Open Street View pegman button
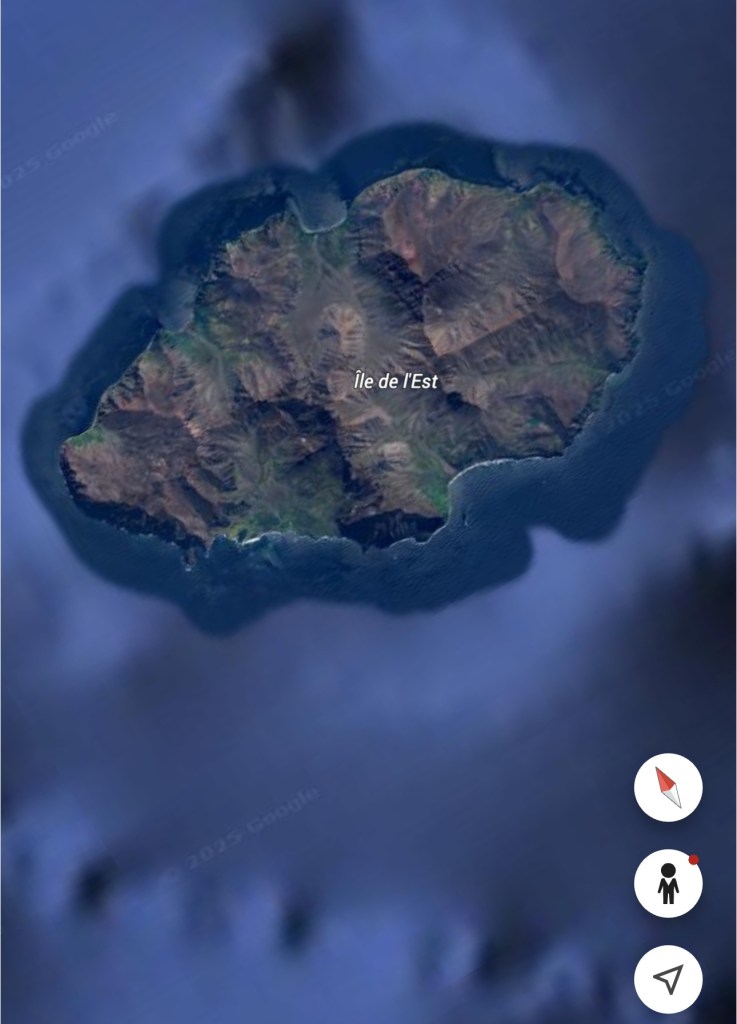Screen dimensions: 737x1024 coord(668,883)
